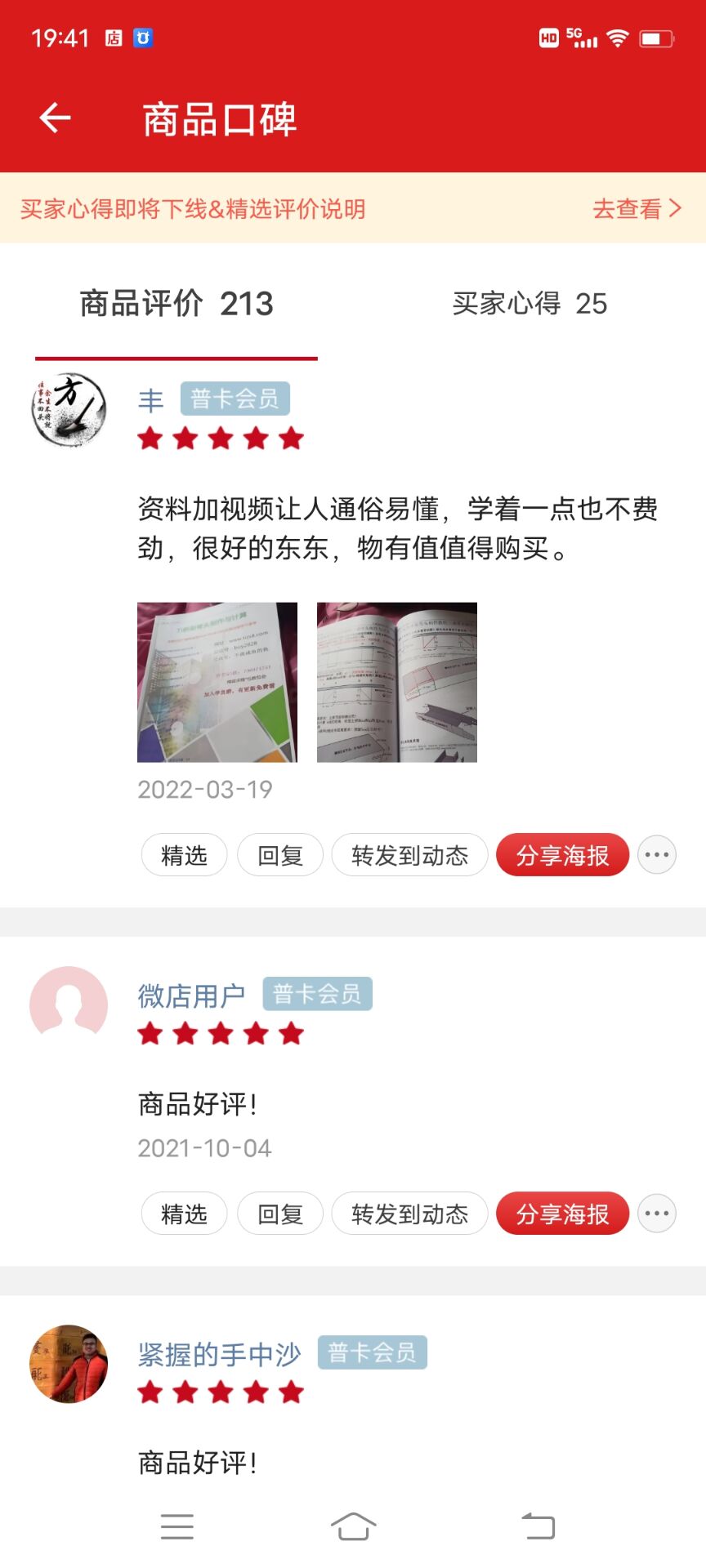转发到动态 for 微店用户's review
This screenshot has height=1568, width=706.
(409, 1214)
